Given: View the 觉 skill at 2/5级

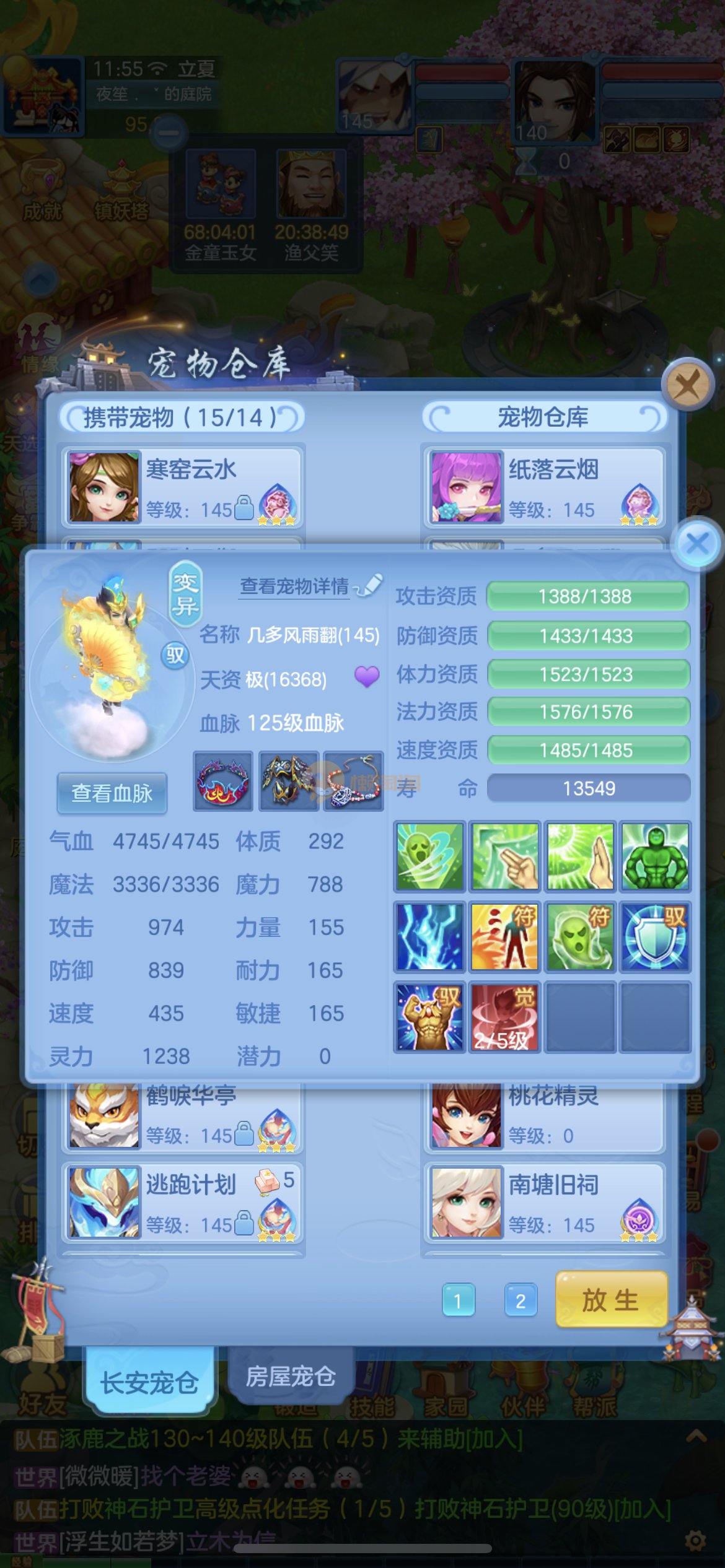Looking at the screenshot, I should 504,1017.
